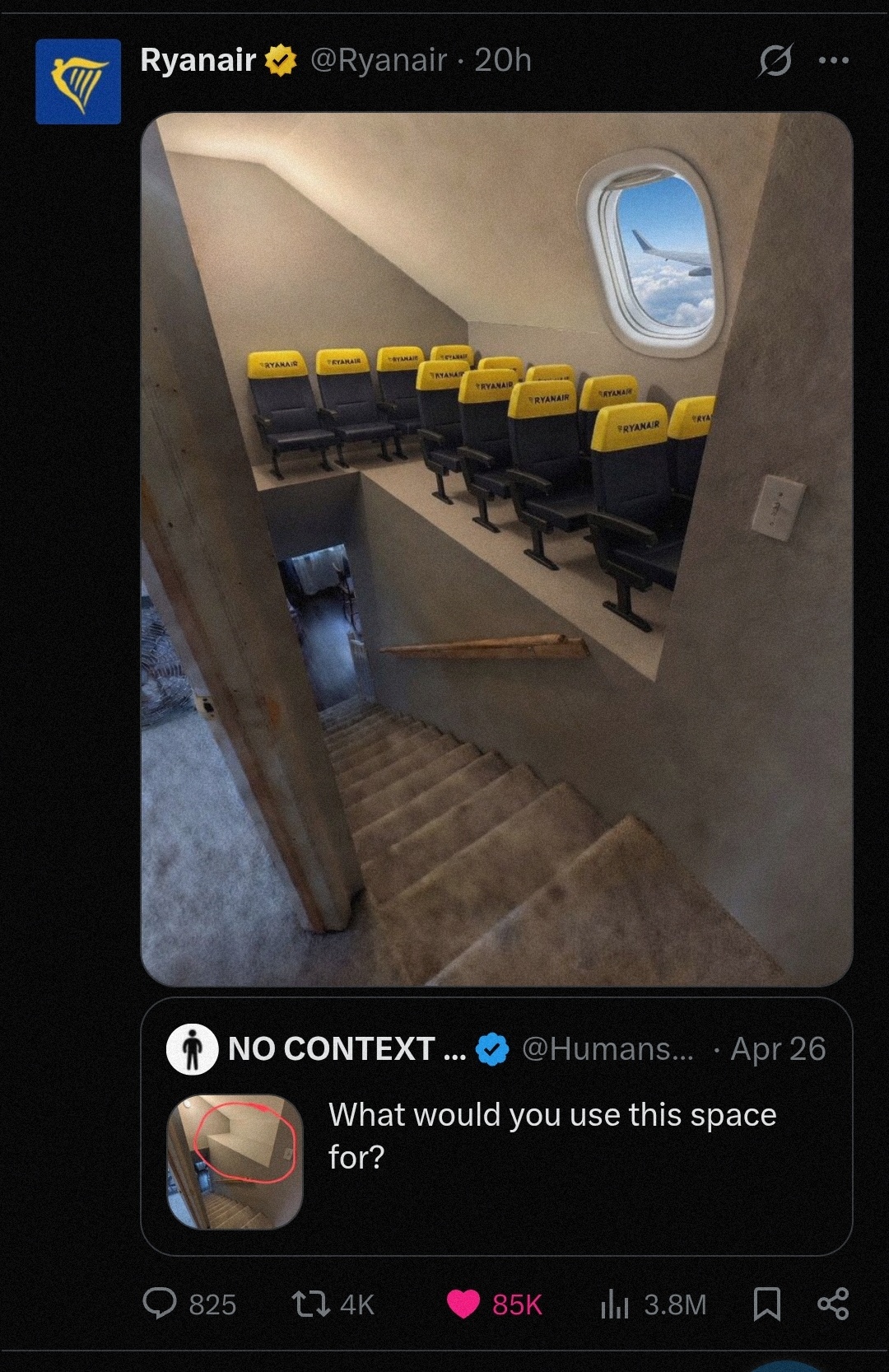View tweet analytics with 3.8M views
Viewport: 889px width, 1372px height.
coord(615,1304)
